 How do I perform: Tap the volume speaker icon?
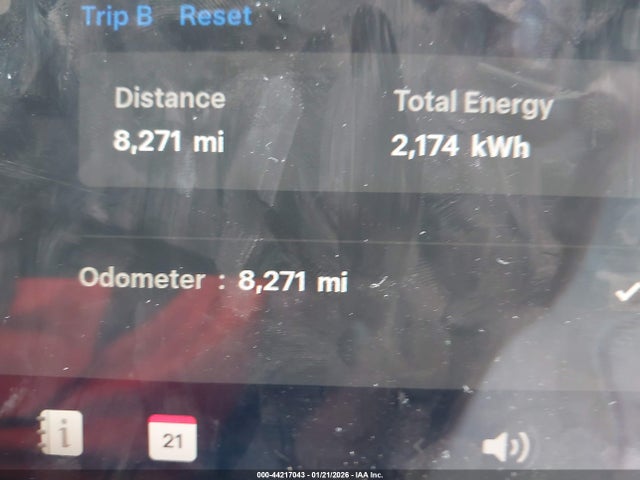pos(505,446)
